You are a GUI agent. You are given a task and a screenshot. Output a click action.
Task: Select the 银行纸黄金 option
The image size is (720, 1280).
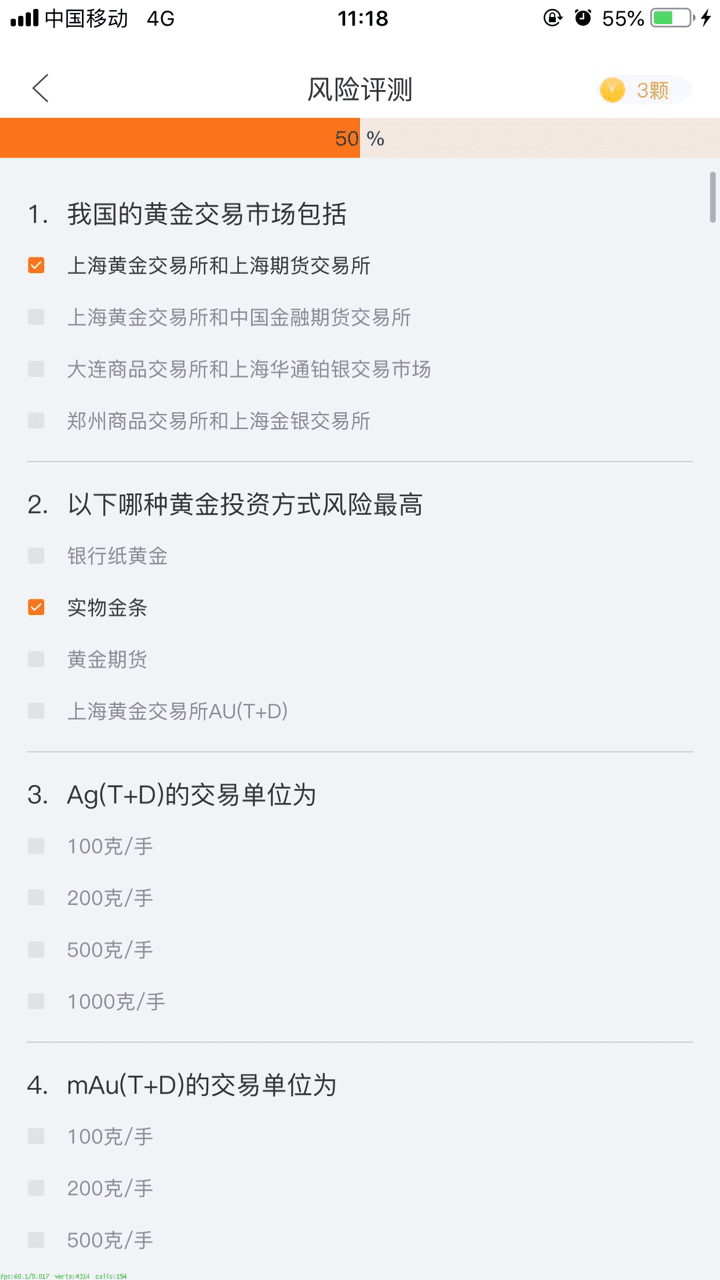pyautogui.click(x=36, y=556)
